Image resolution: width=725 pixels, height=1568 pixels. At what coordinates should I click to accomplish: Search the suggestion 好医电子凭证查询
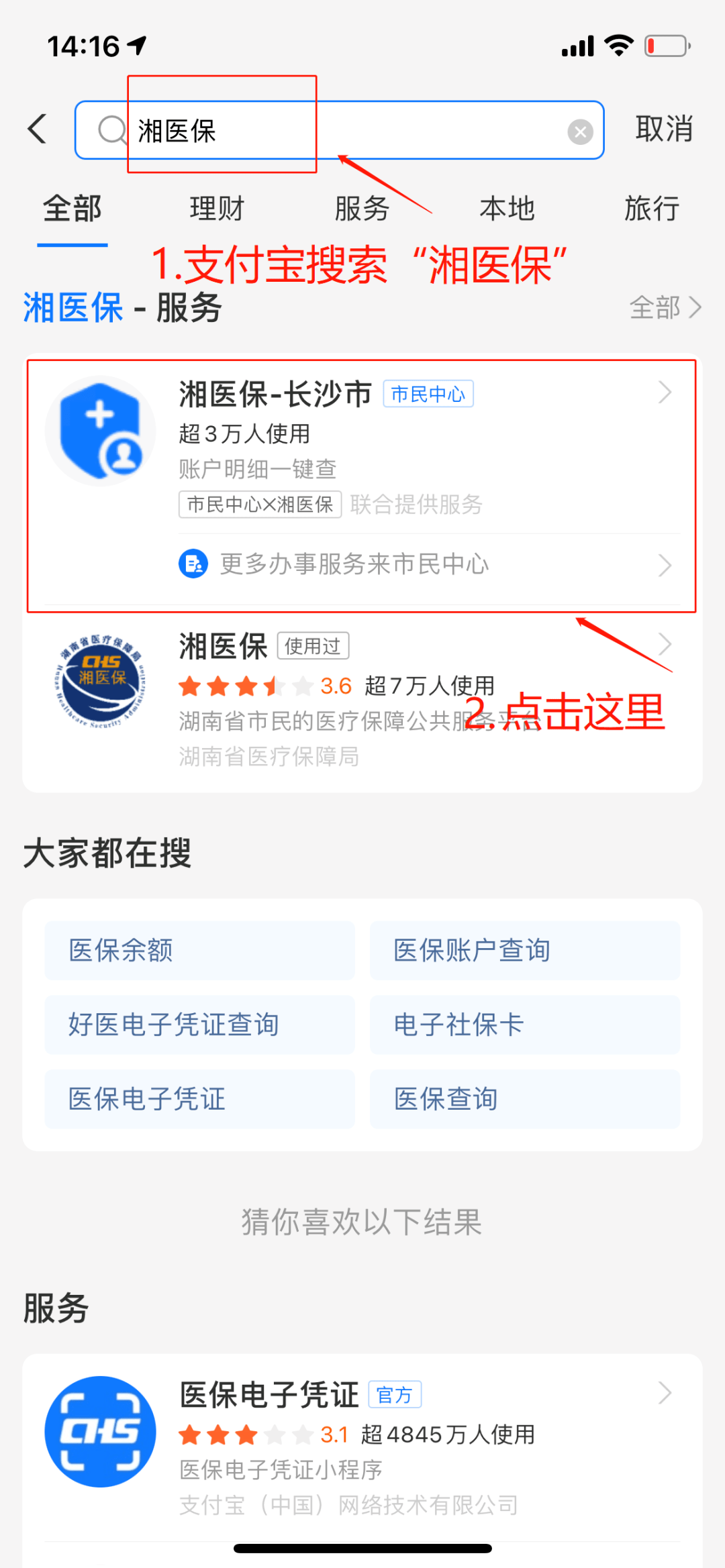click(x=199, y=1025)
